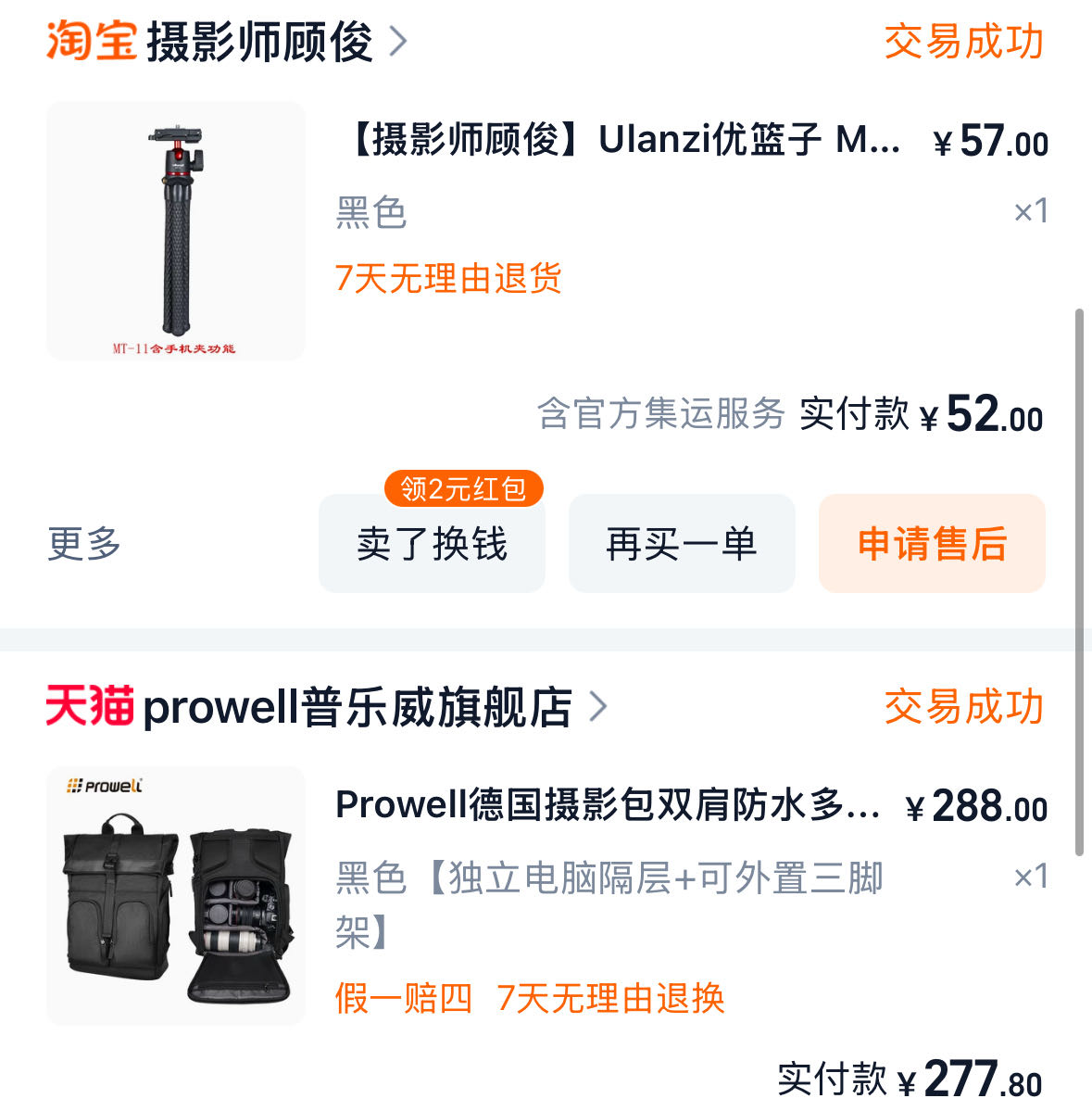The image size is (1092, 1111).
Task: Tap the red 领2元红包 coupon badge
Action: [463, 487]
